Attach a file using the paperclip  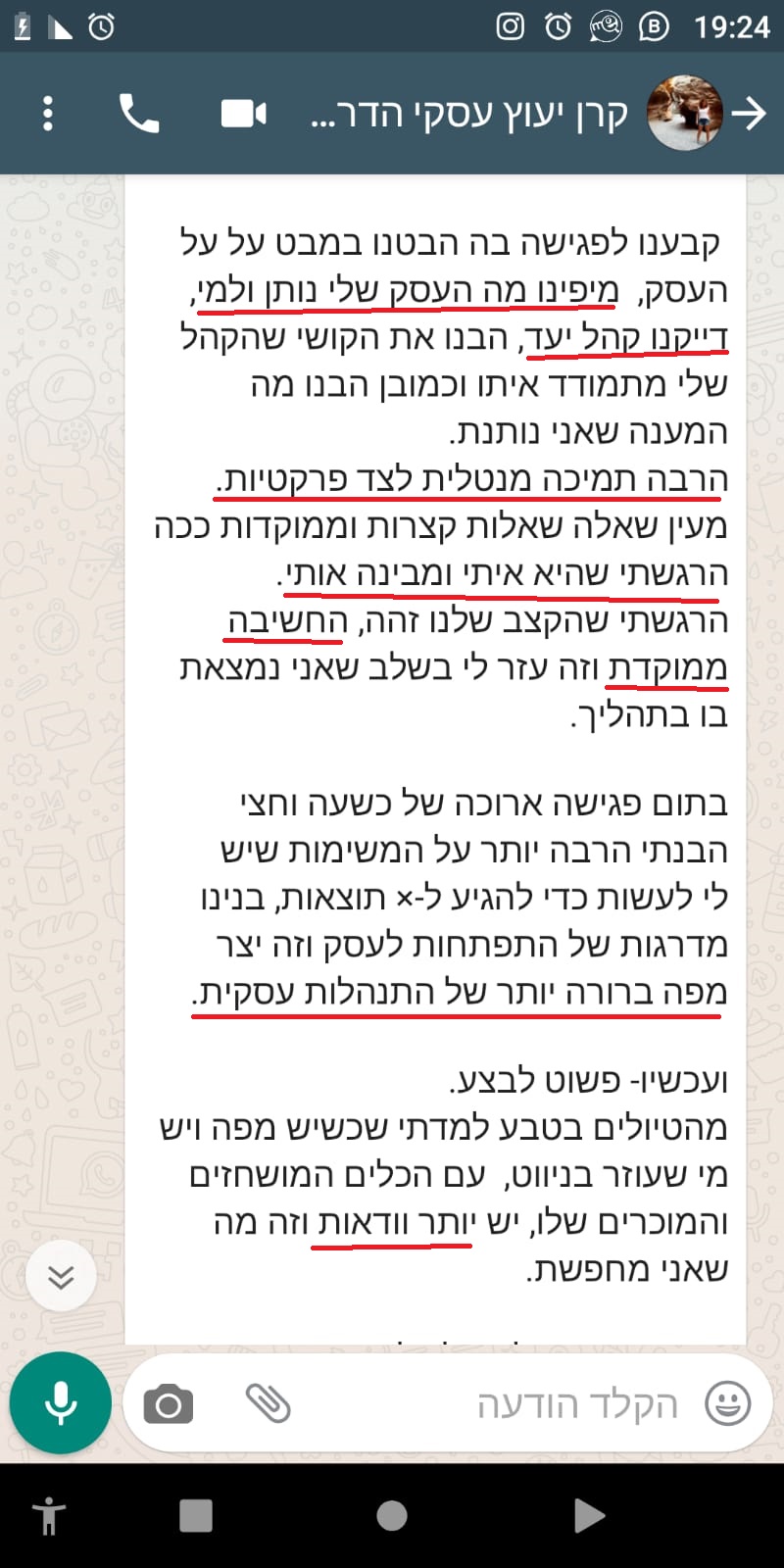coord(268,1403)
